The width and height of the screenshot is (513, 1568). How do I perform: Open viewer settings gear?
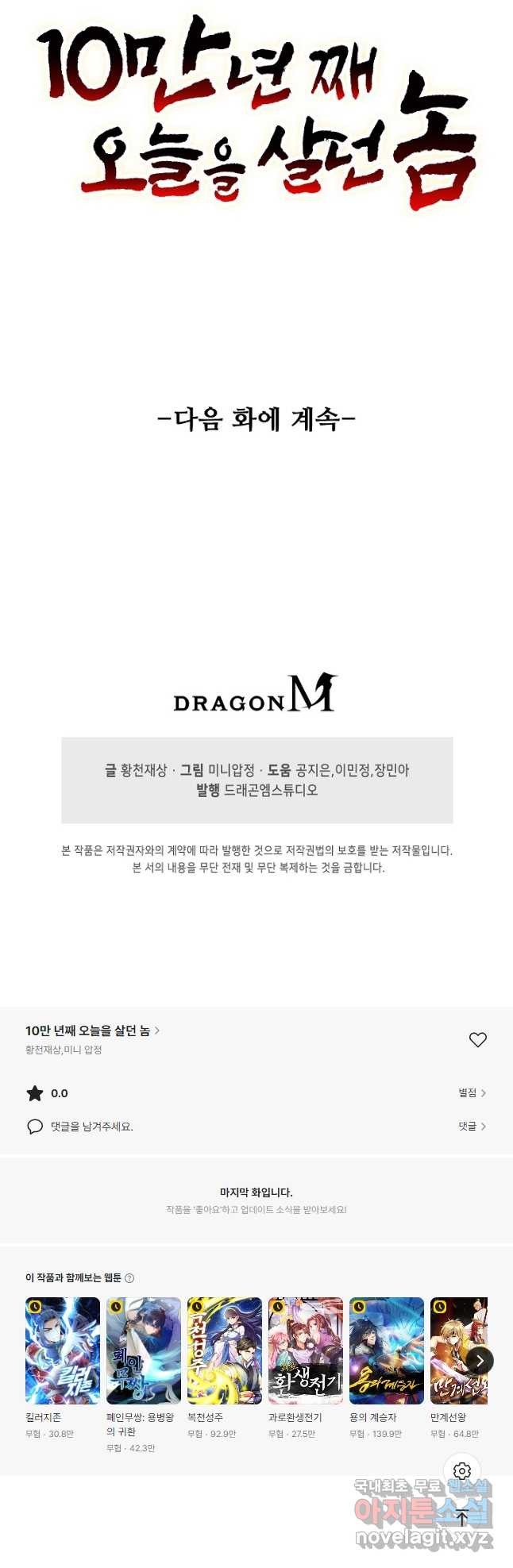tap(462, 1471)
